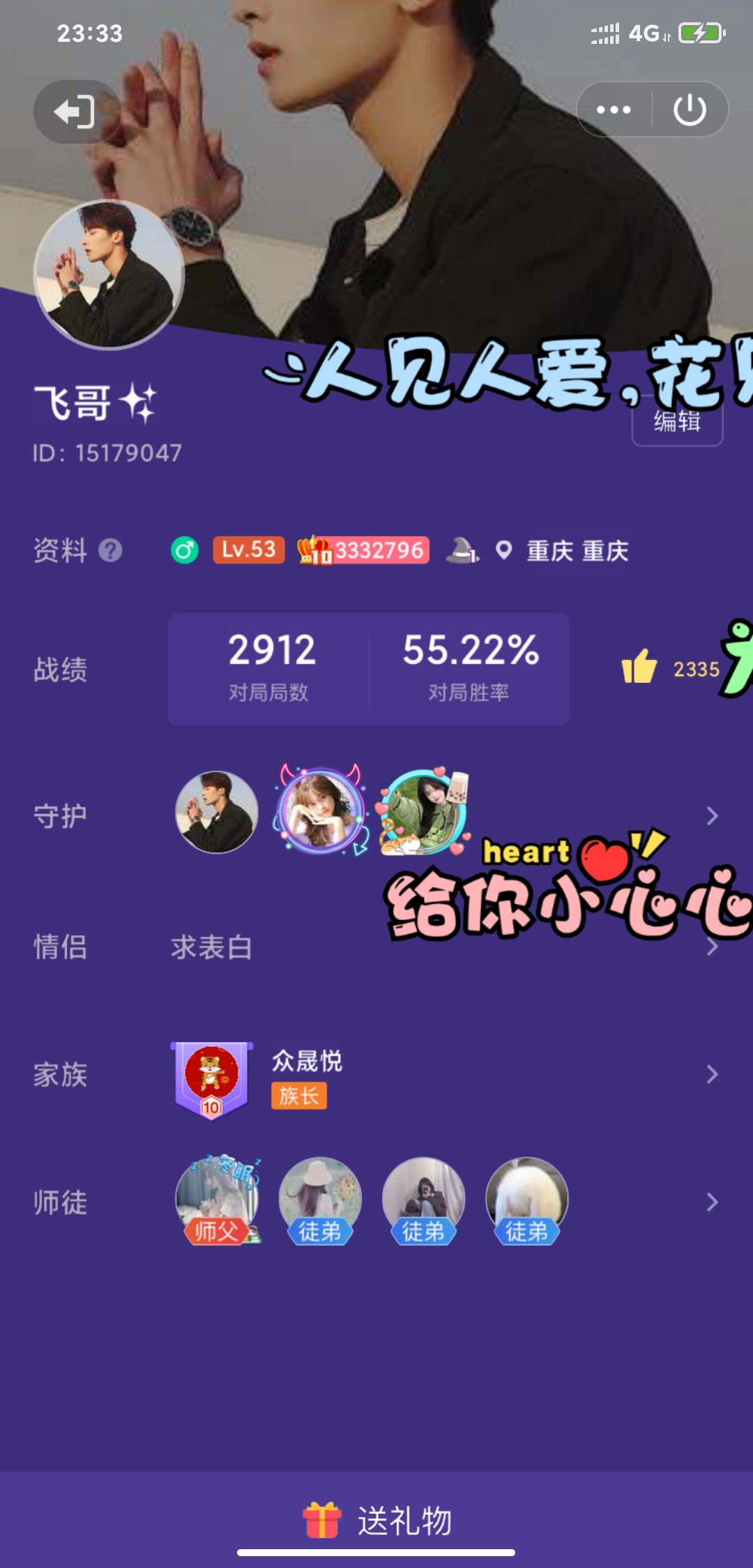Open the three-dot more menu
Screen dimensions: 753x1568
614,110
